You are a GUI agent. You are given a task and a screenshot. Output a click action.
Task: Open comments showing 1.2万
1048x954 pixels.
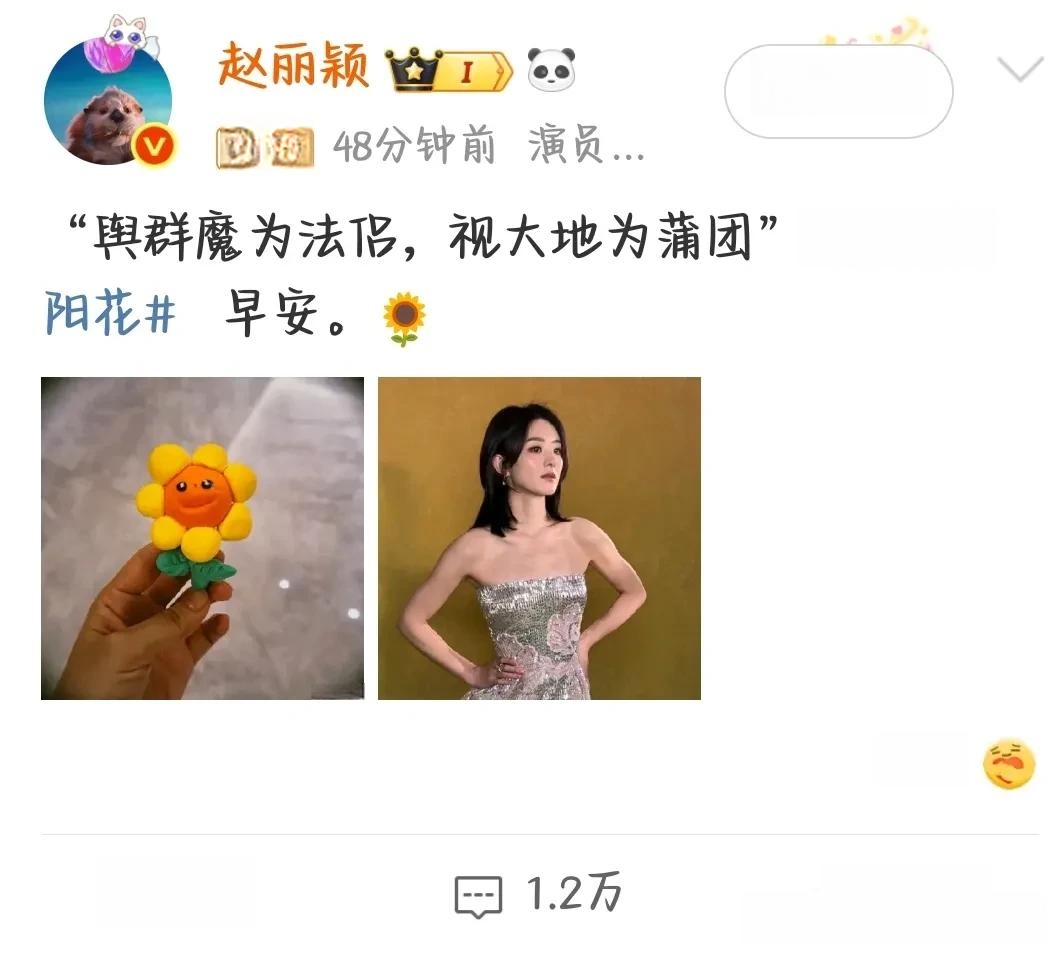coord(539,892)
